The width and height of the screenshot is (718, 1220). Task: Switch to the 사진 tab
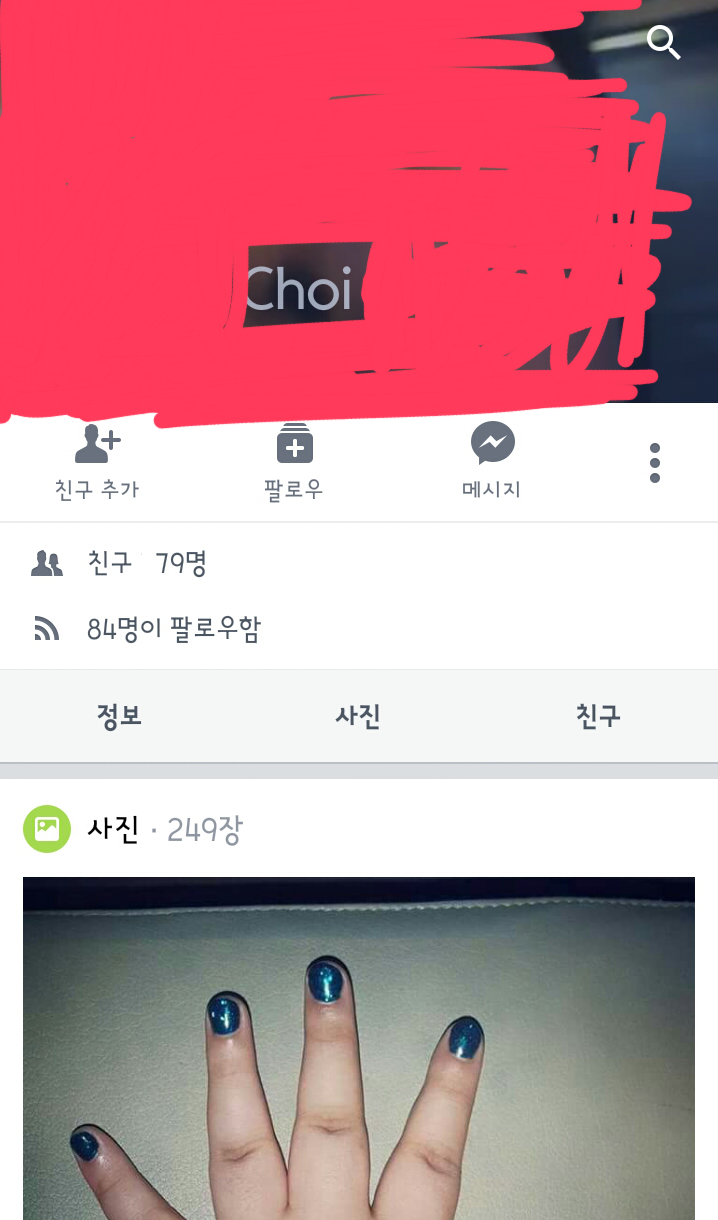tap(358, 716)
